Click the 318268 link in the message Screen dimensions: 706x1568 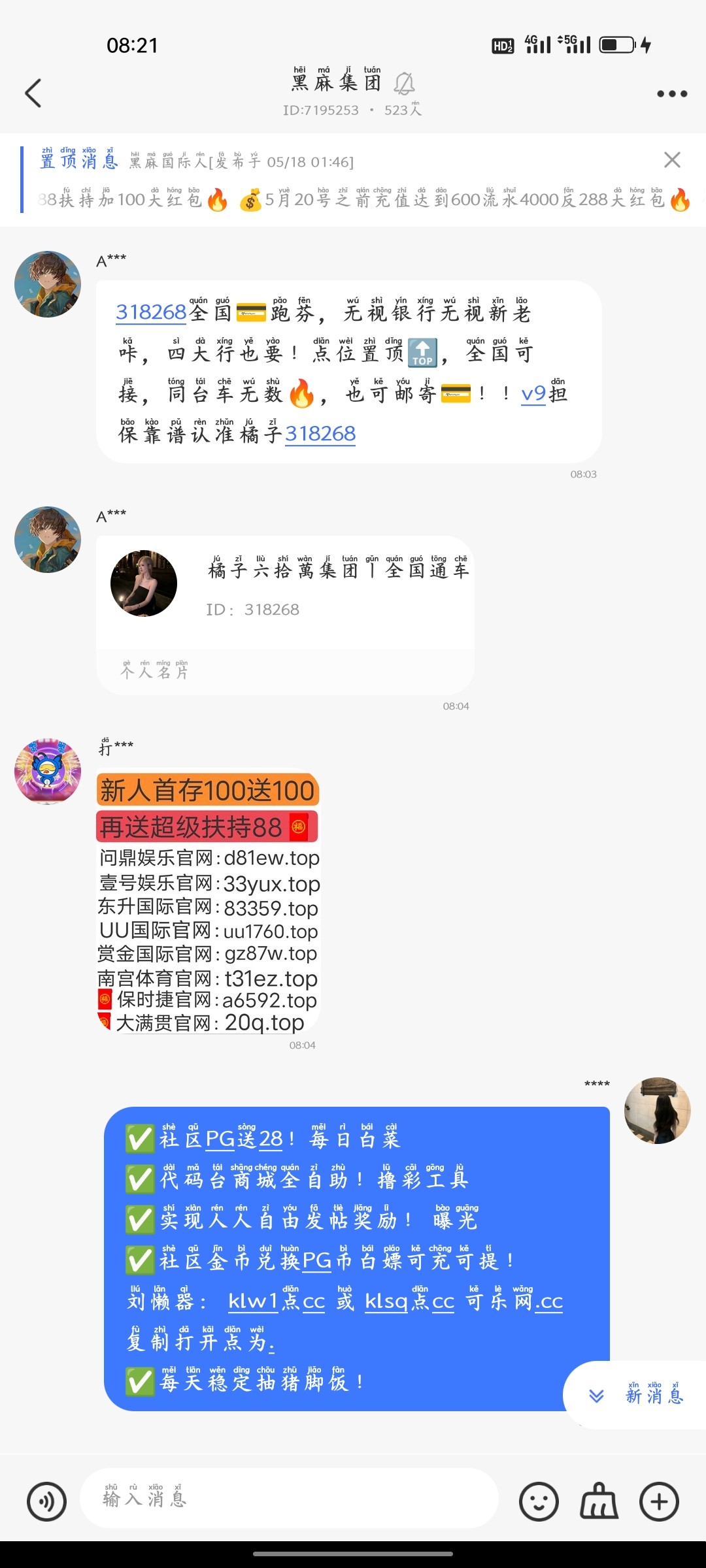pos(150,314)
